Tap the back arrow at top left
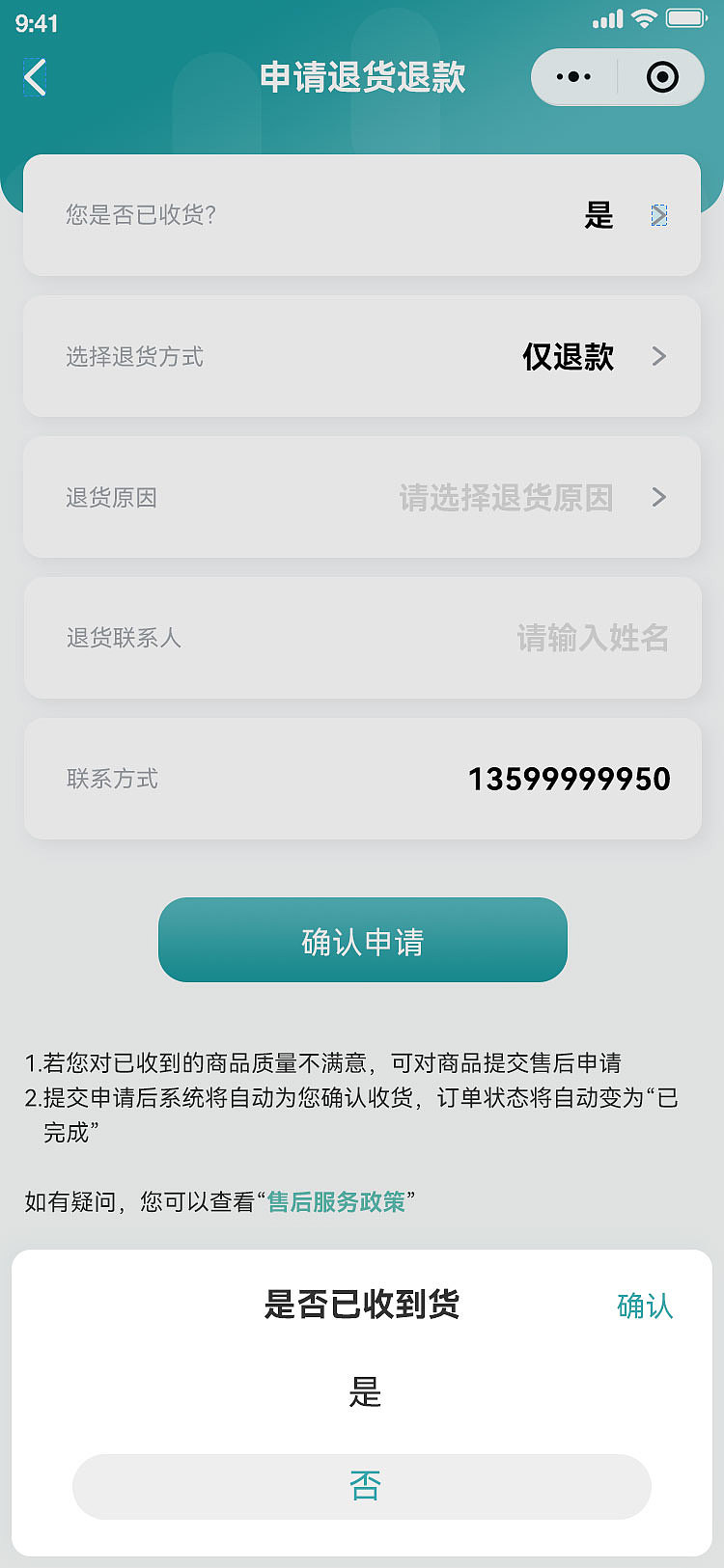Image resolution: width=724 pixels, height=1568 pixels. (33, 77)
